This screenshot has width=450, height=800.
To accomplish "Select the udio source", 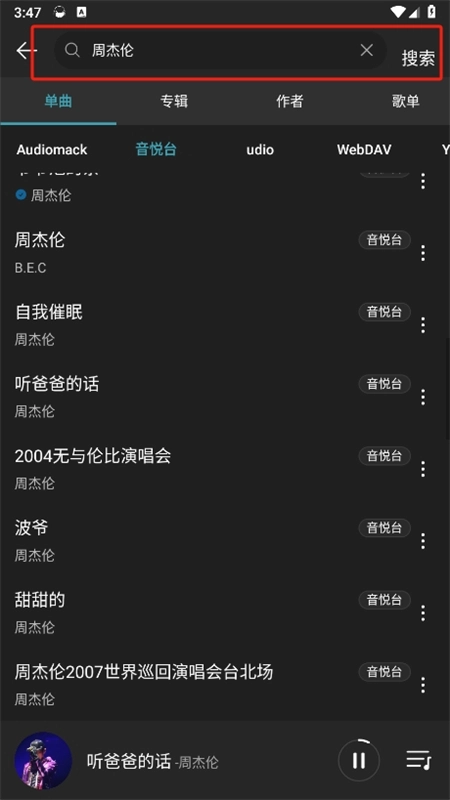I will point(260,149).
